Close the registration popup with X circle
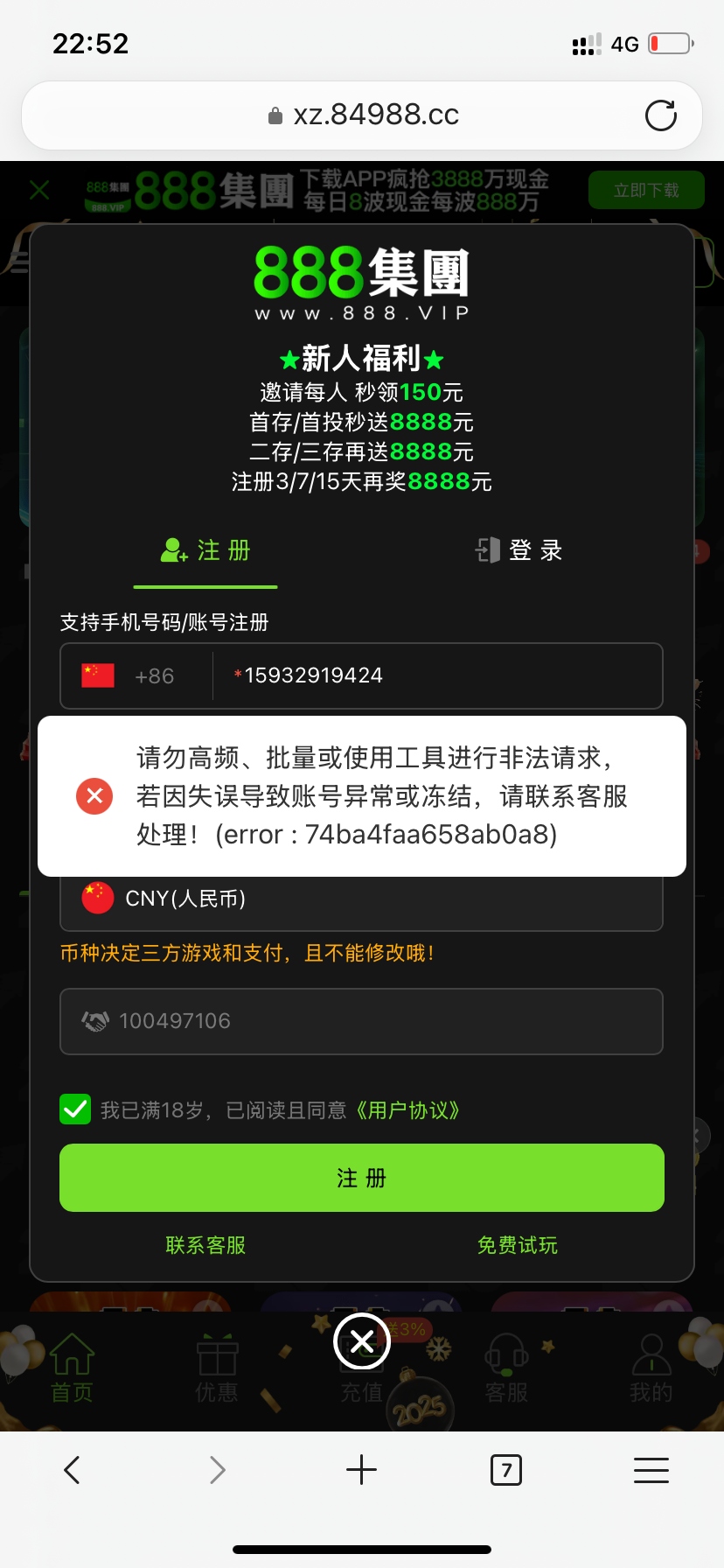 coord(361,1340)
